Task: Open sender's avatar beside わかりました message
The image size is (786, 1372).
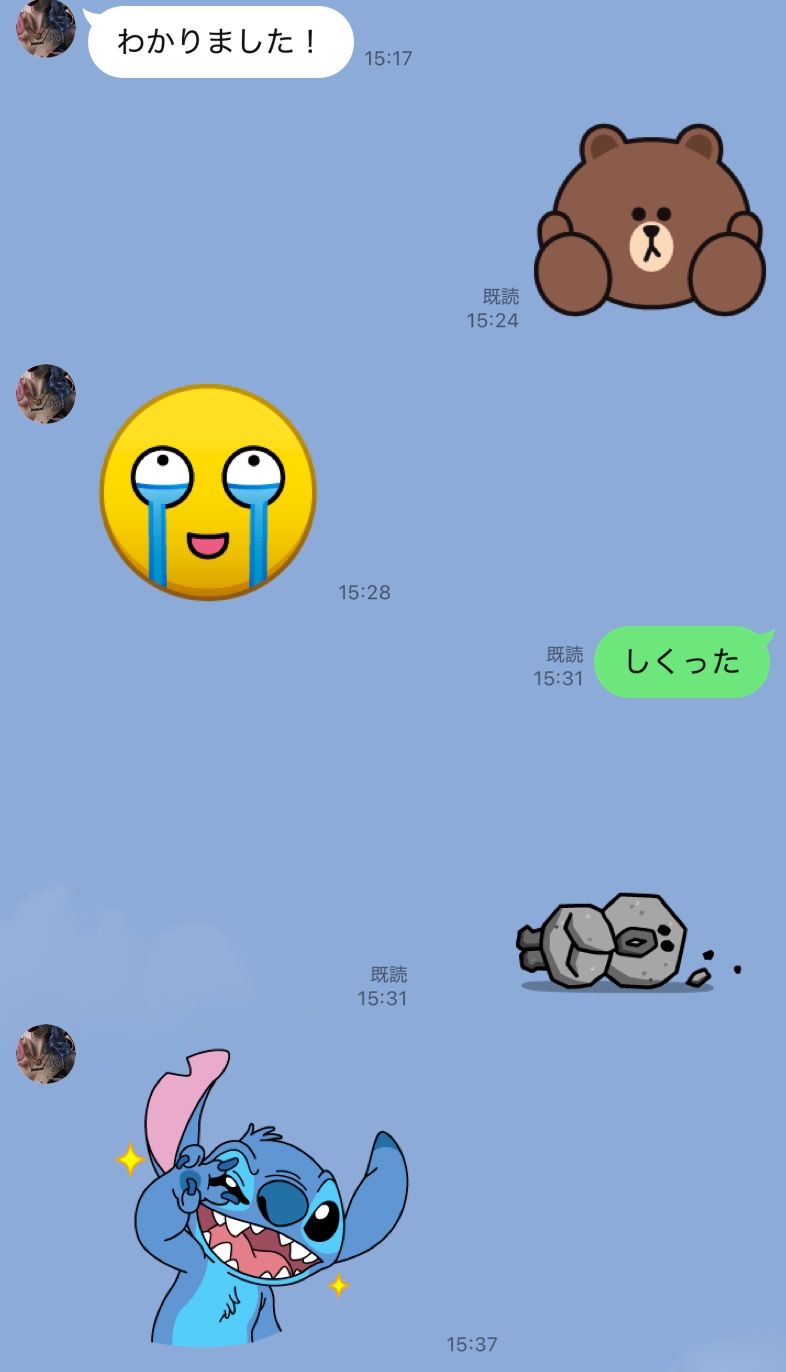Action: (x=46, y=27)
